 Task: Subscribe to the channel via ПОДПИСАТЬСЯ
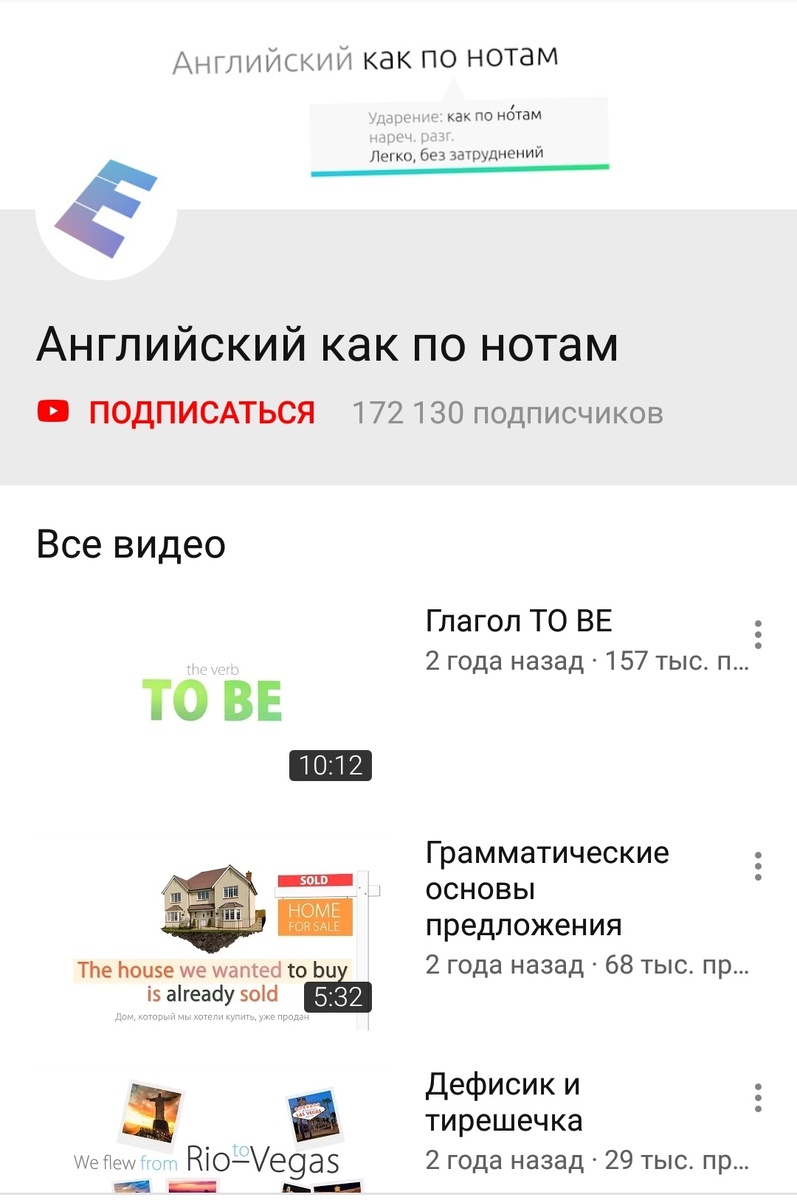point(201,412)
